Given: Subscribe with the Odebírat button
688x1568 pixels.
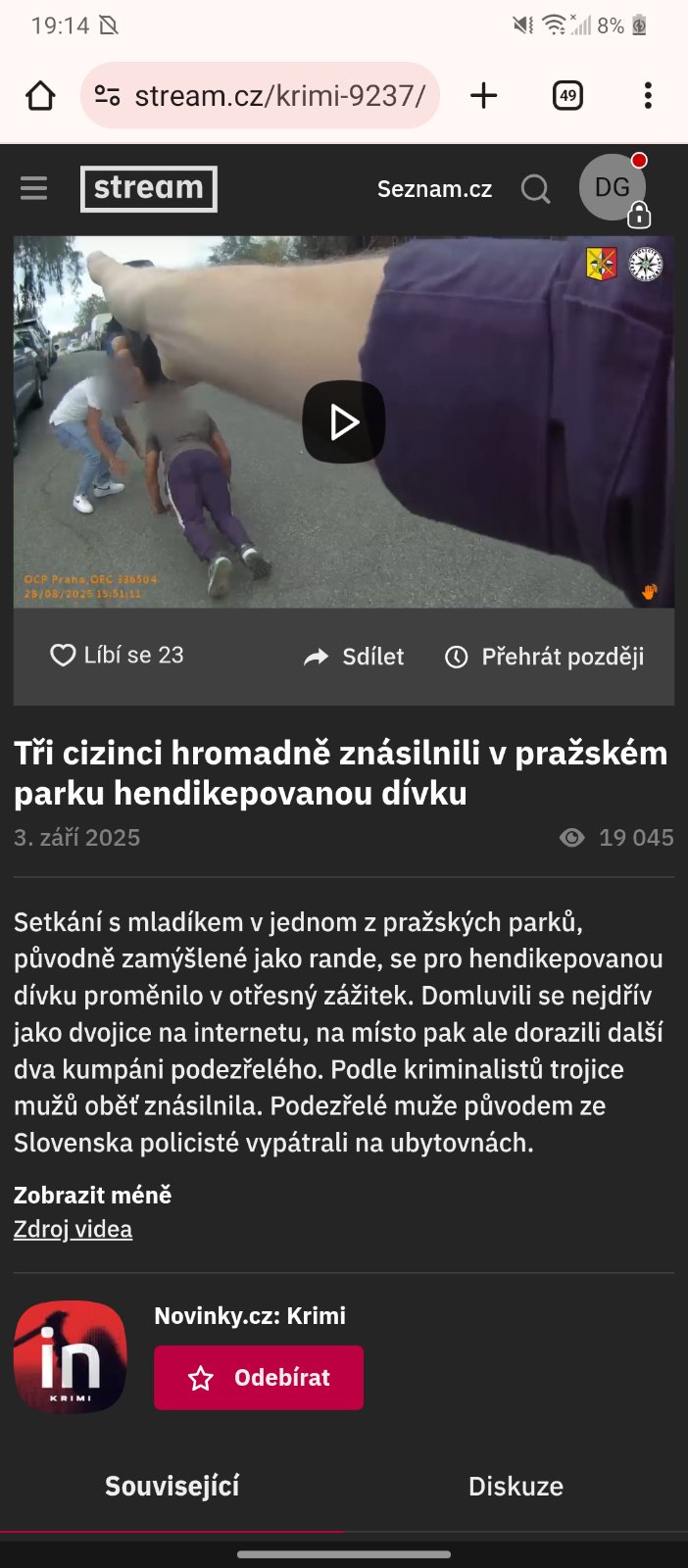Looking at the screenshot, I should (259, 1378).
